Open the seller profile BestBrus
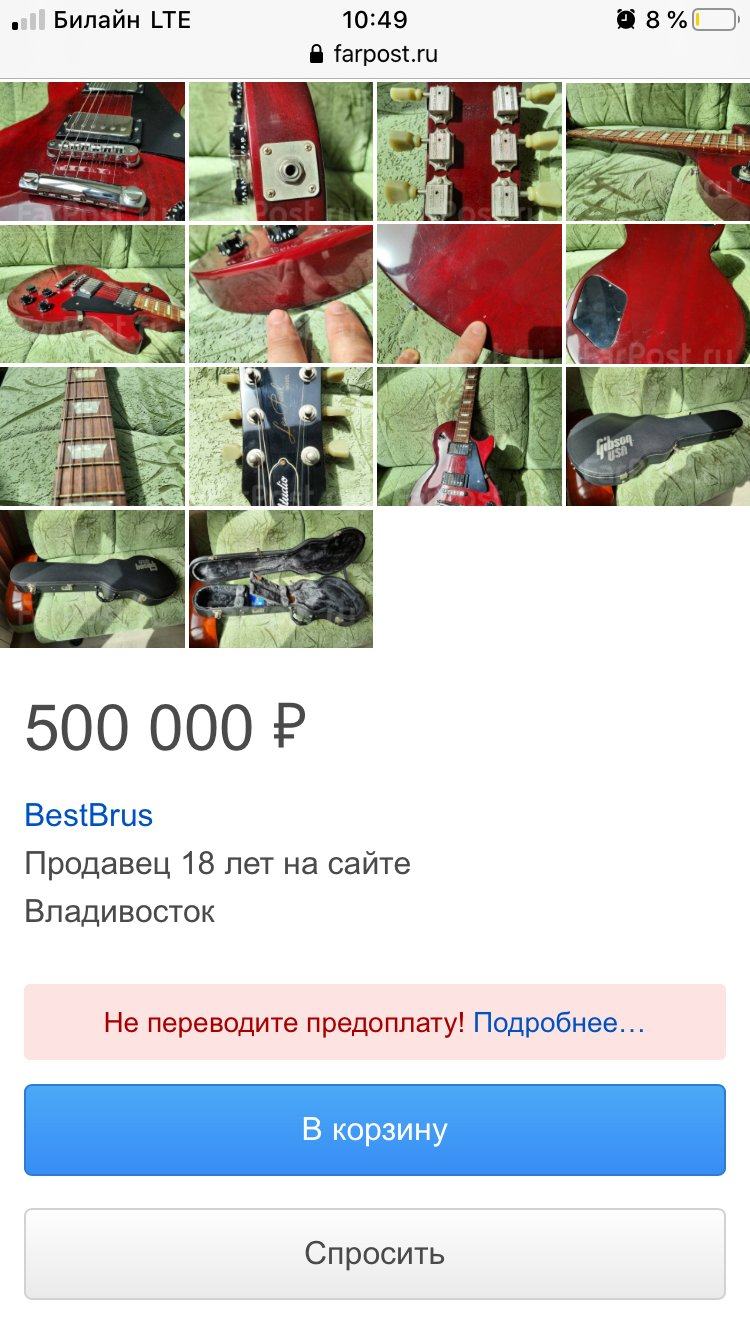 [x=88, y=815]
